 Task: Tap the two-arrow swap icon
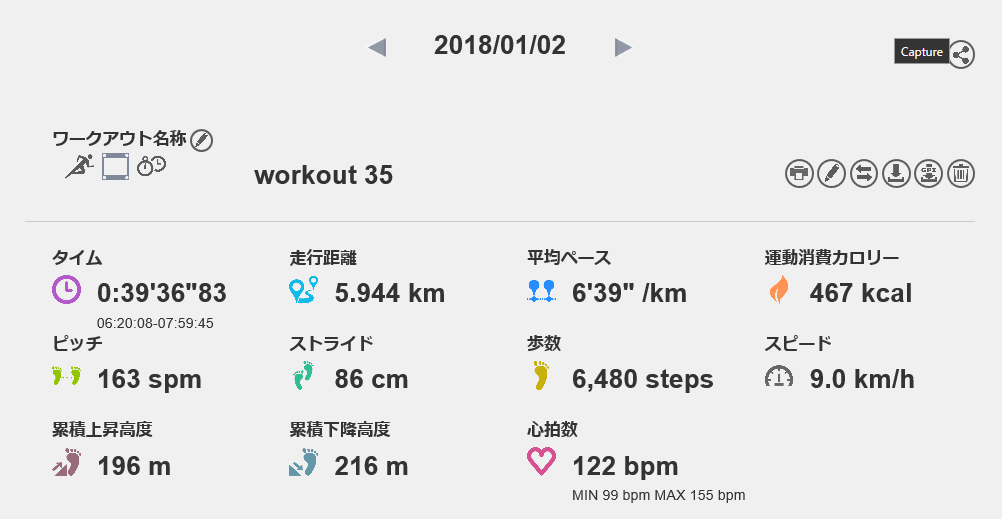863,173
